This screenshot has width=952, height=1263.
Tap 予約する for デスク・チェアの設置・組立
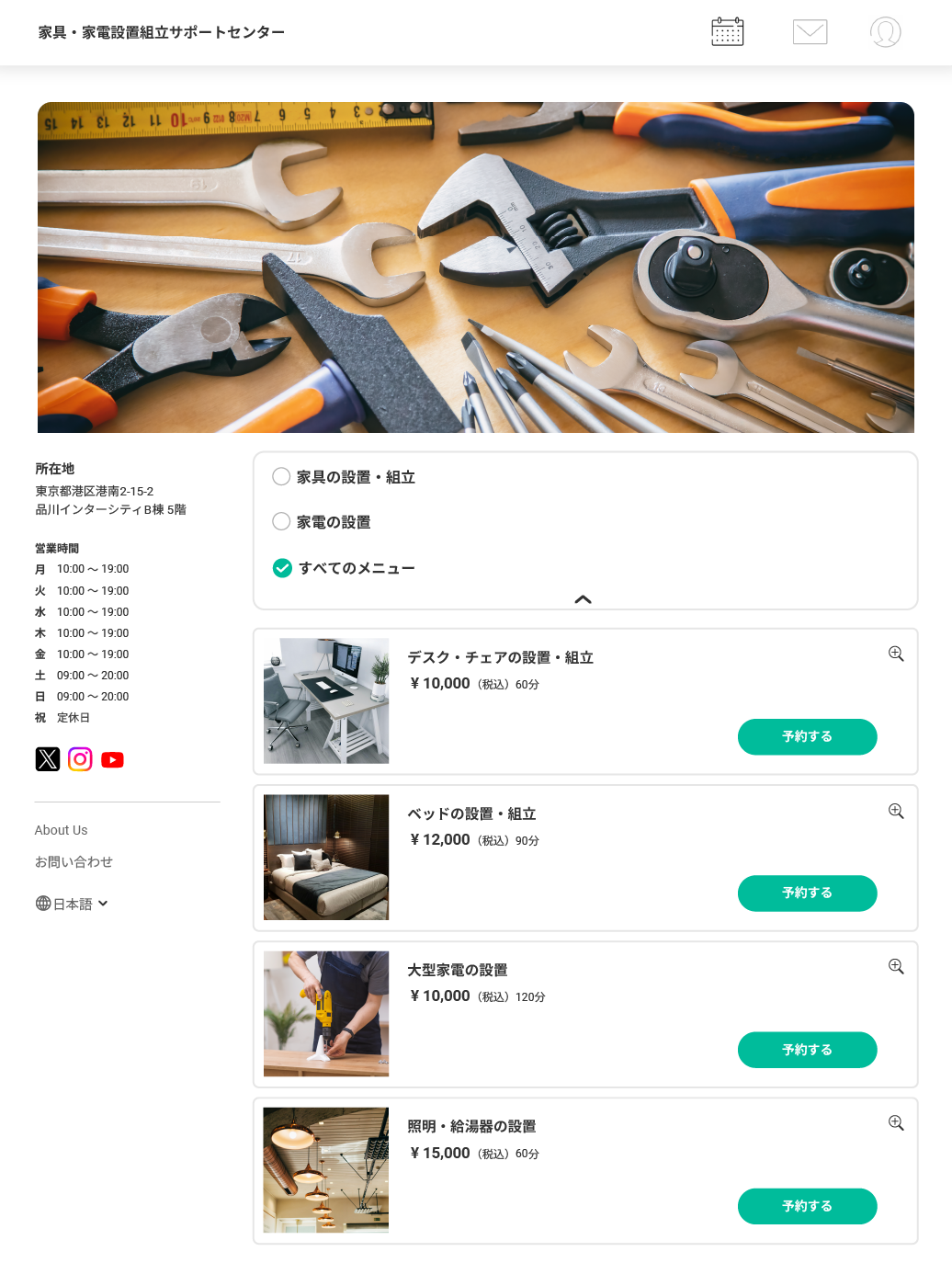[x=807, y=736]
